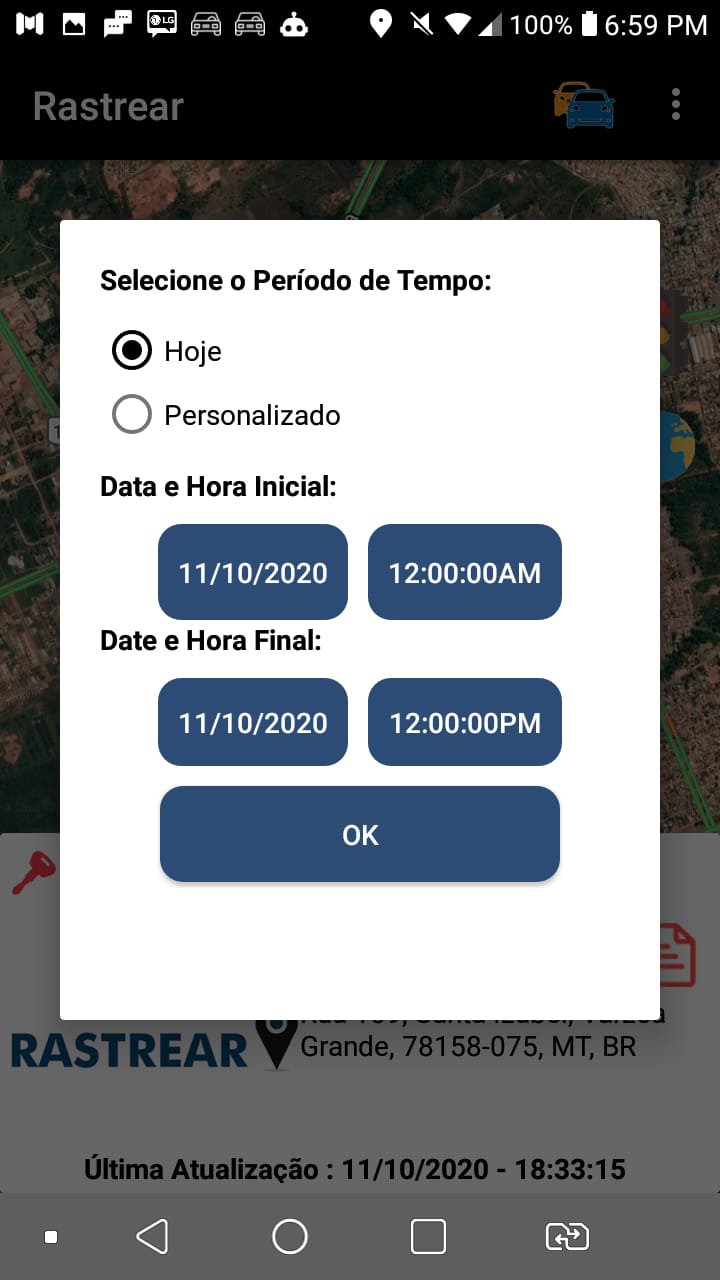This screenshot has height=1280, width=720.
Task: Choose the Personalizado time period
Action: point(132,415)
